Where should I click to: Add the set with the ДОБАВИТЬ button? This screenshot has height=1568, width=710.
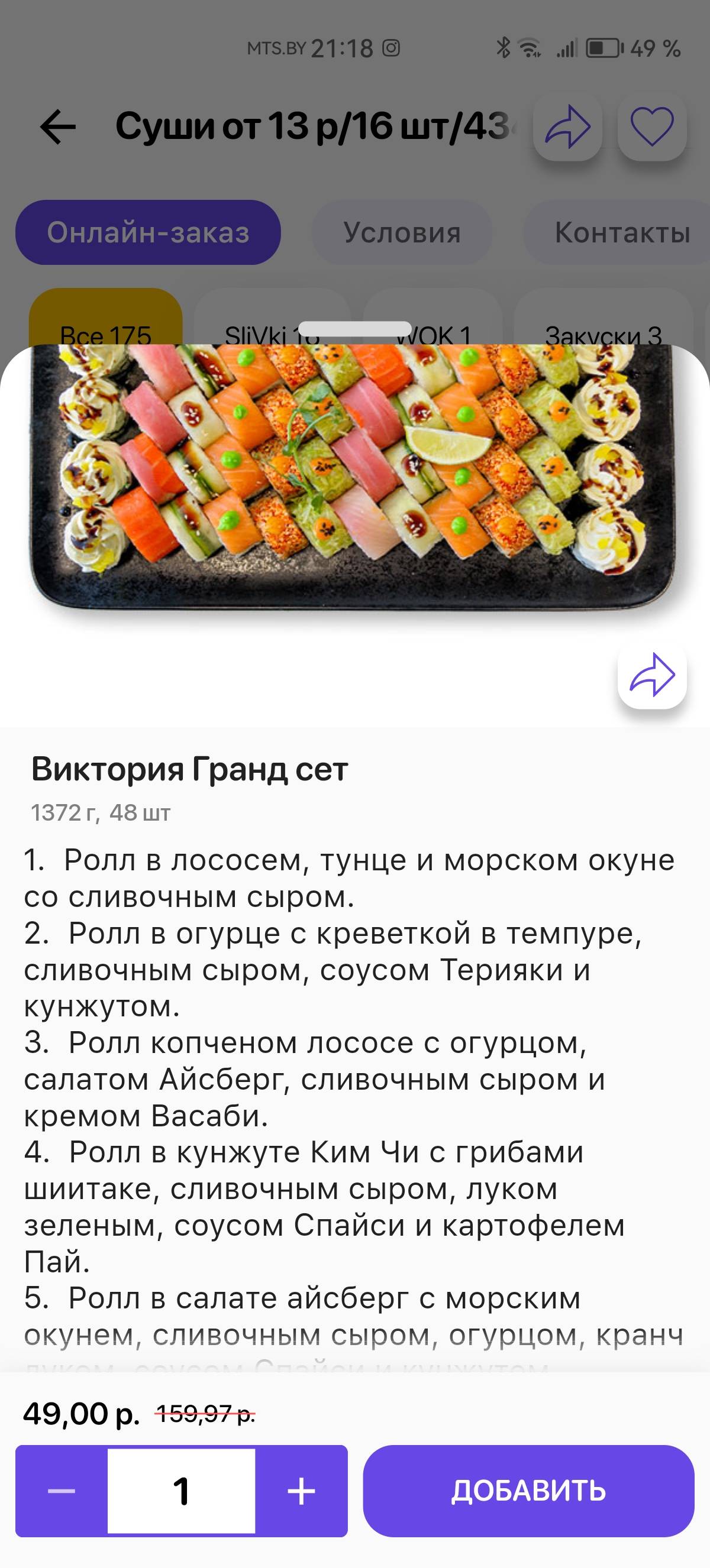[x=528, y=1491]
